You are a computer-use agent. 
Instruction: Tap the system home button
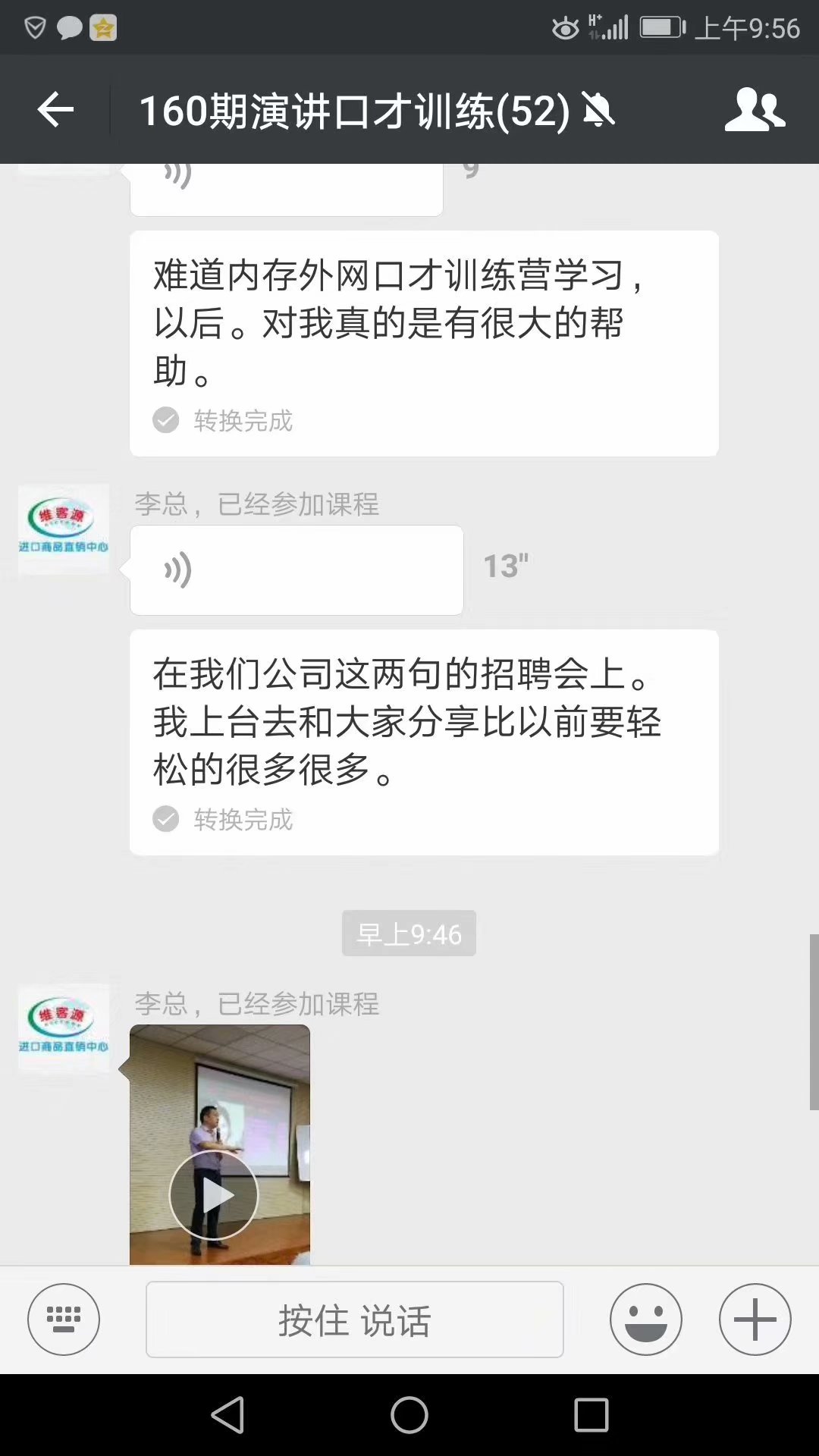[x=409, y=1415]
